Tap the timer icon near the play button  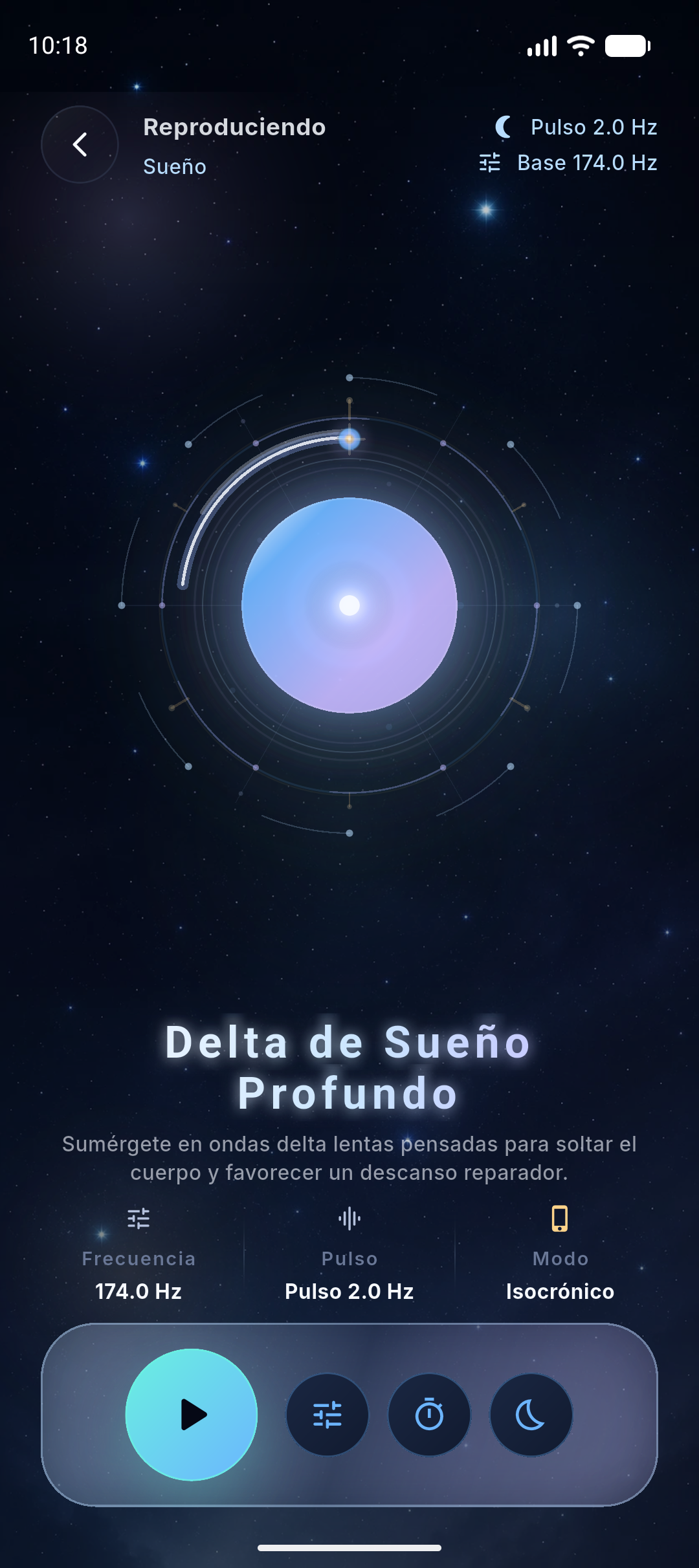click(x=429, y=1415)
